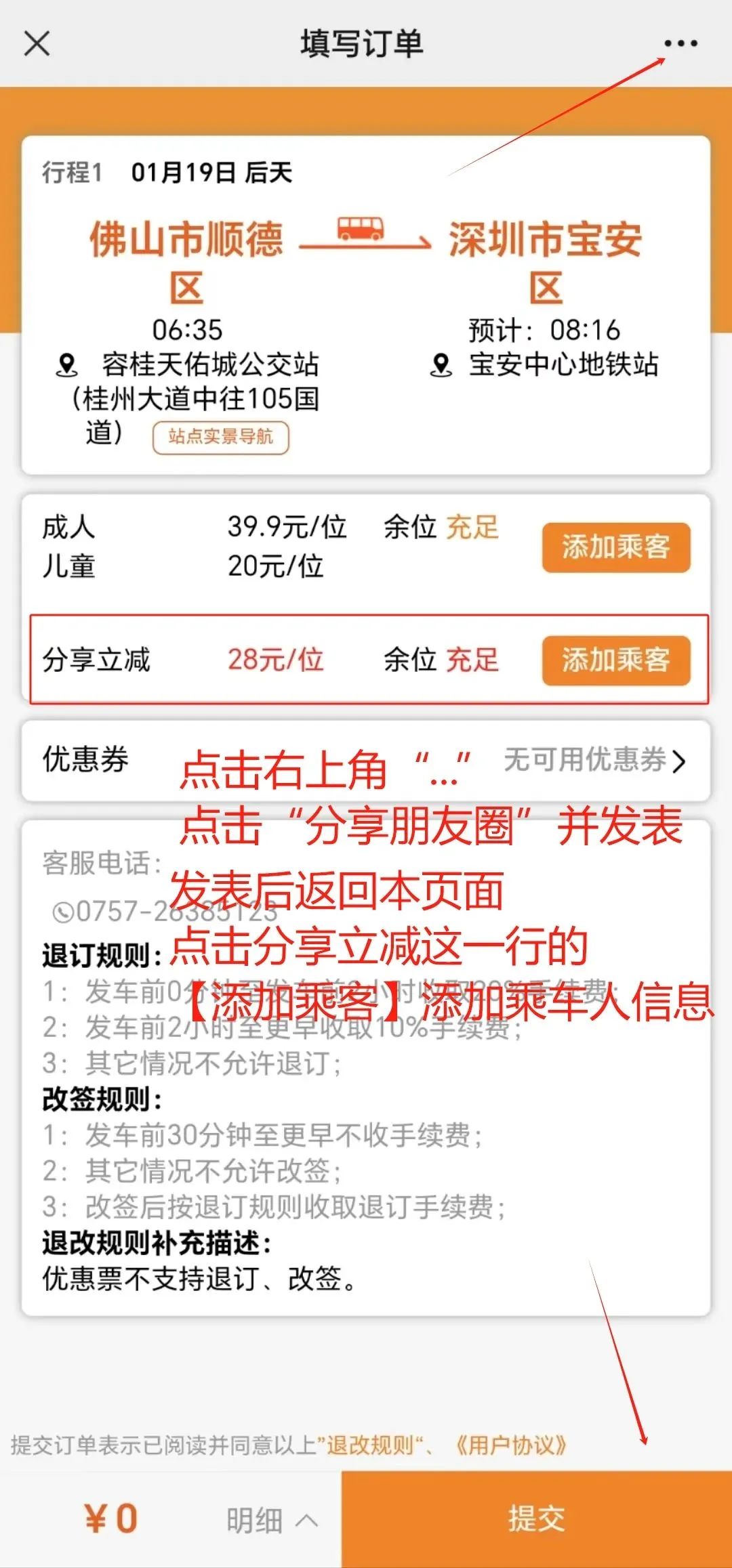Close the 填写订单 page

(x=37, y=44)
